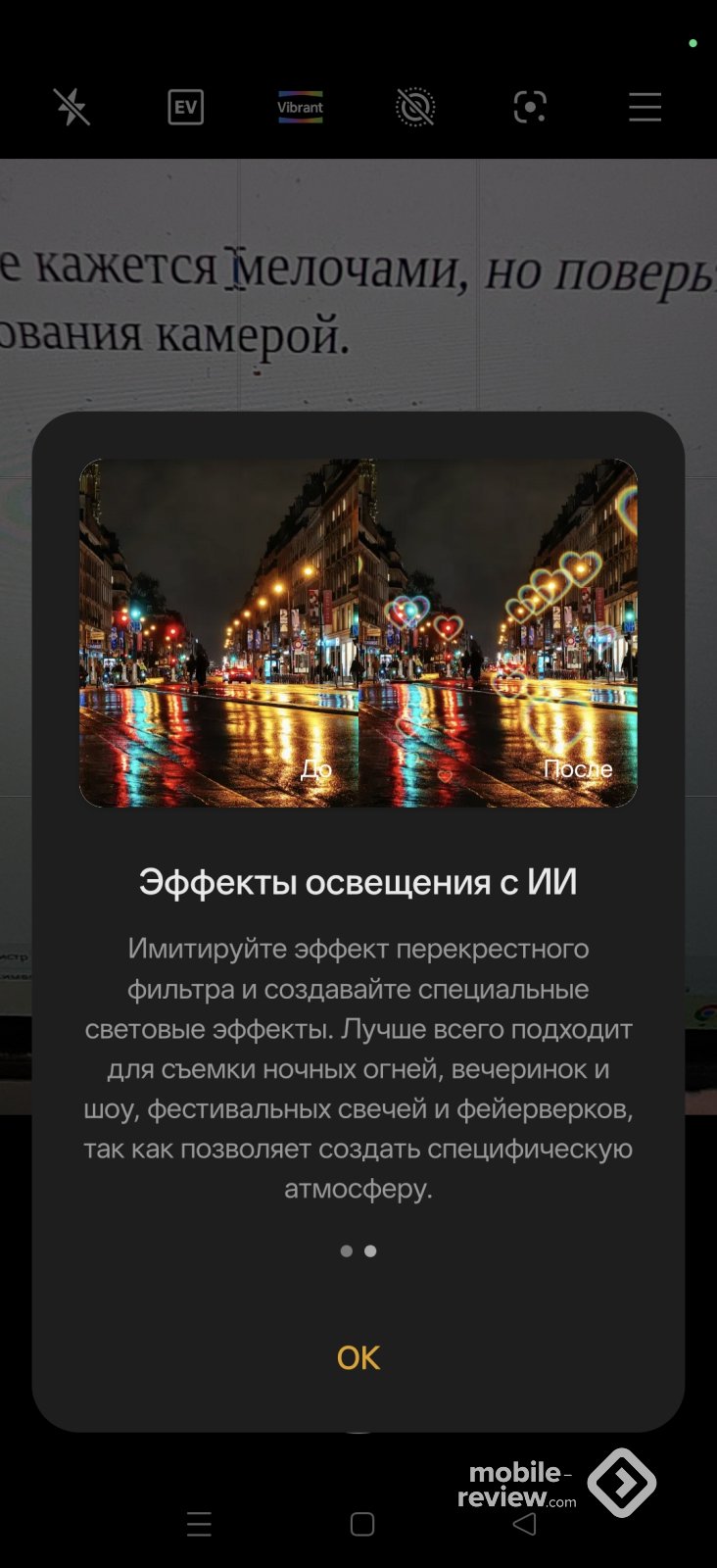Tap the page indicator dots
This screenshot has width=717, height=1568.
coord(358,1250)
